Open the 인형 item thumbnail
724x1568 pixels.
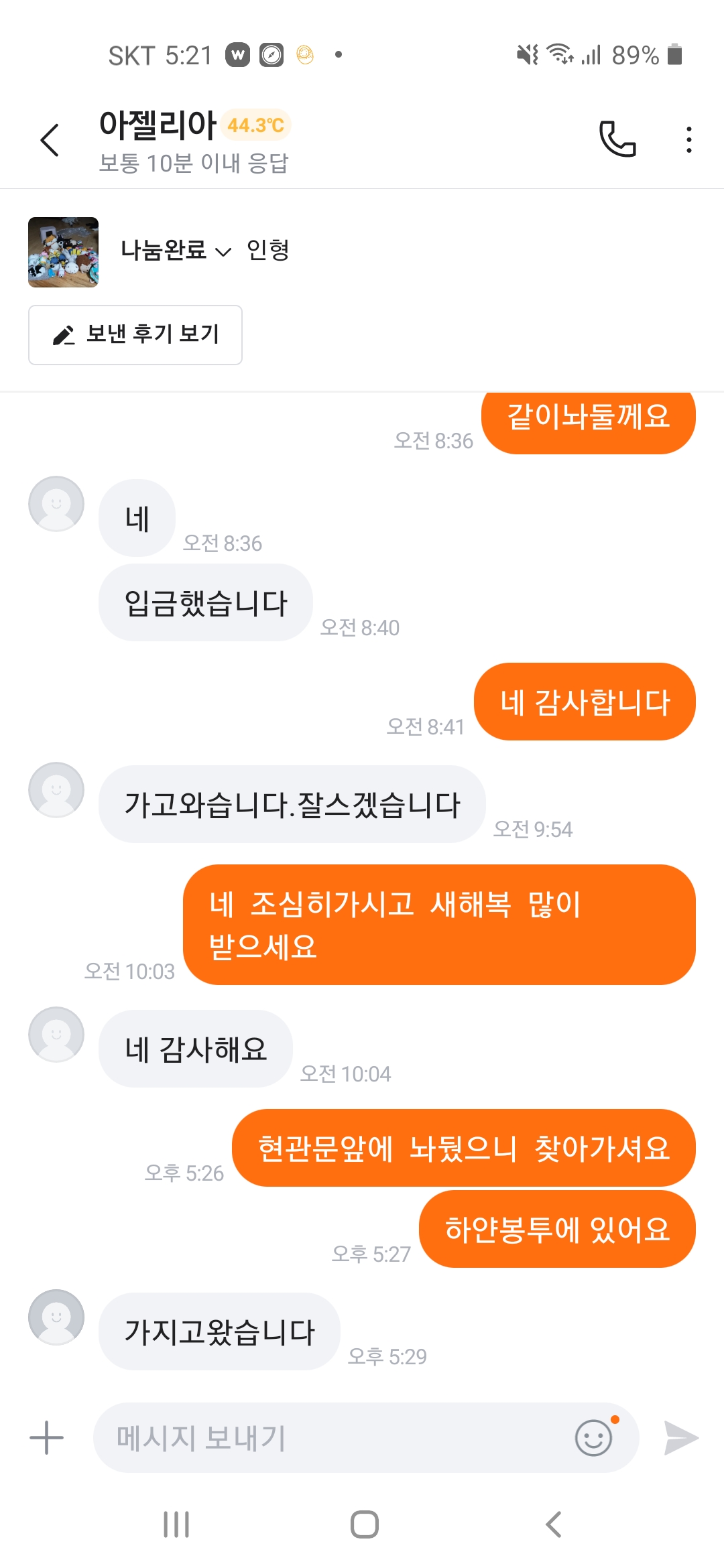pos(64,252)
